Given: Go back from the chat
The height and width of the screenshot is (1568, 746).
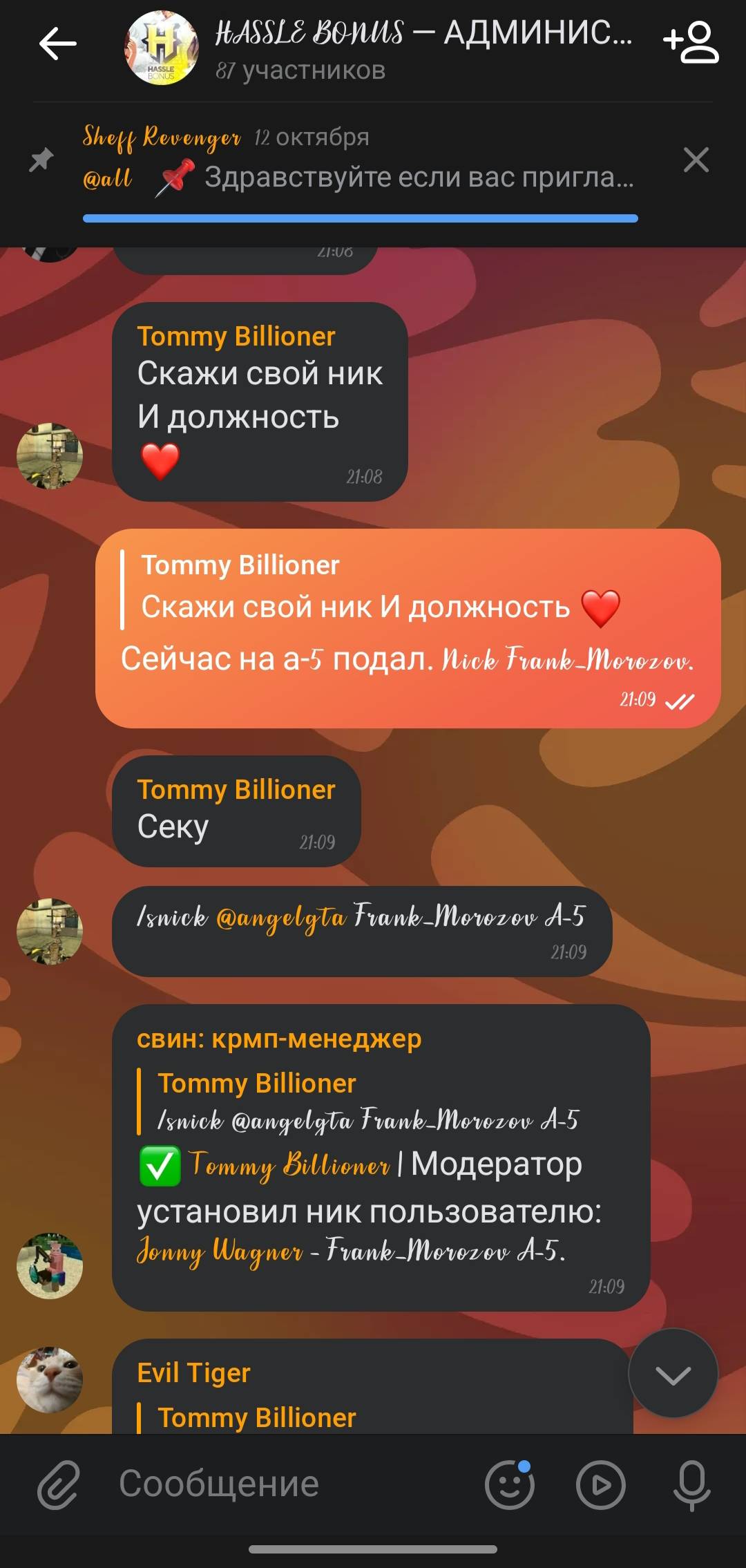Looking at the screenshot, I should pyautogui.click(x=57, y=45).
